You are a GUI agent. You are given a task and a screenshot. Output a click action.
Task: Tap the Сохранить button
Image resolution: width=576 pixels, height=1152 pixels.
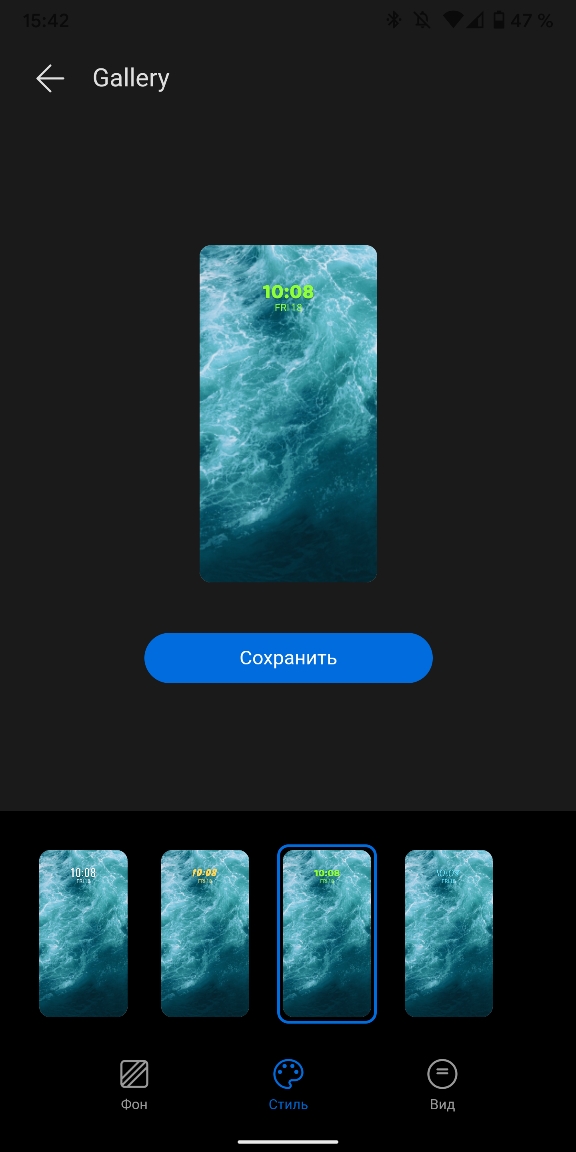click(288, 658)
